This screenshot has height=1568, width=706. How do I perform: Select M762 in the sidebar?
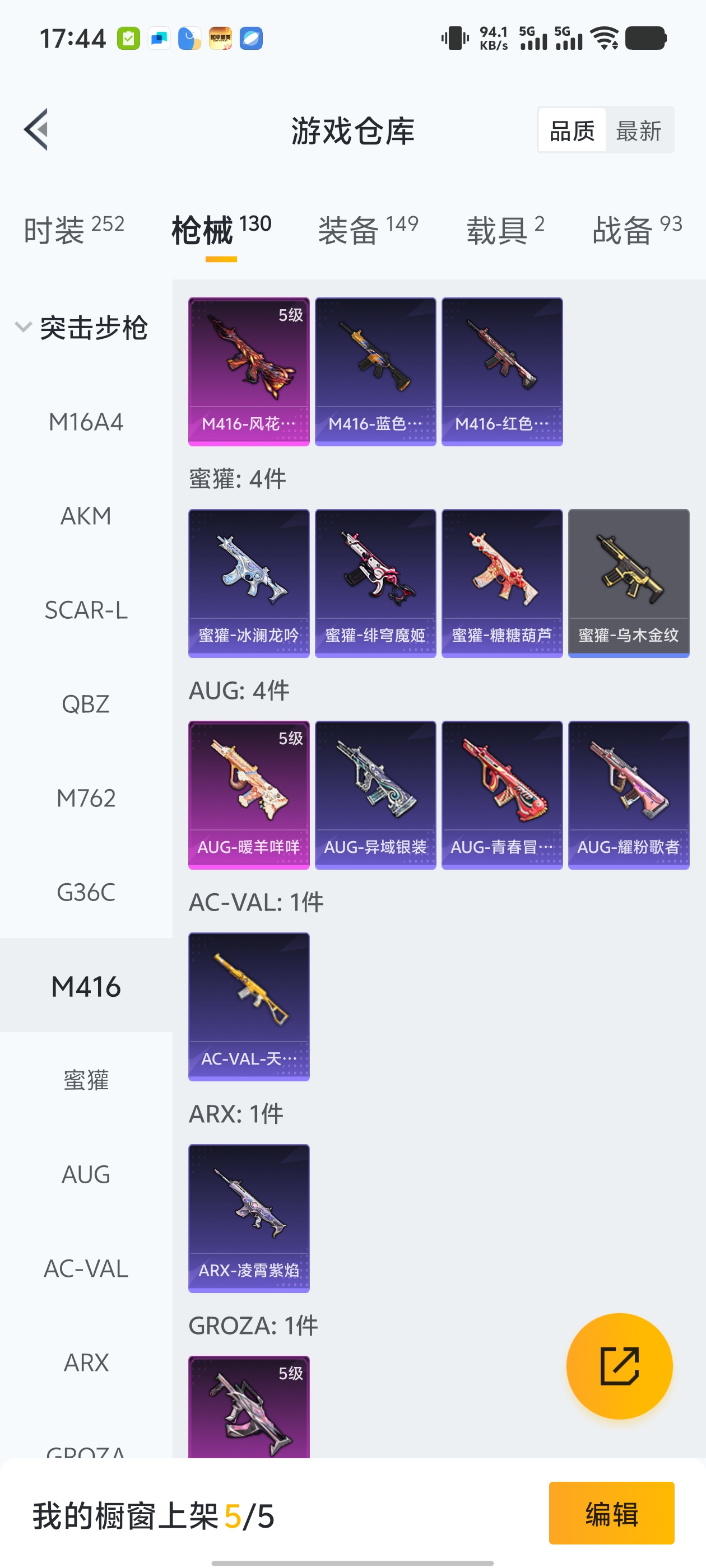coord(86,798)
